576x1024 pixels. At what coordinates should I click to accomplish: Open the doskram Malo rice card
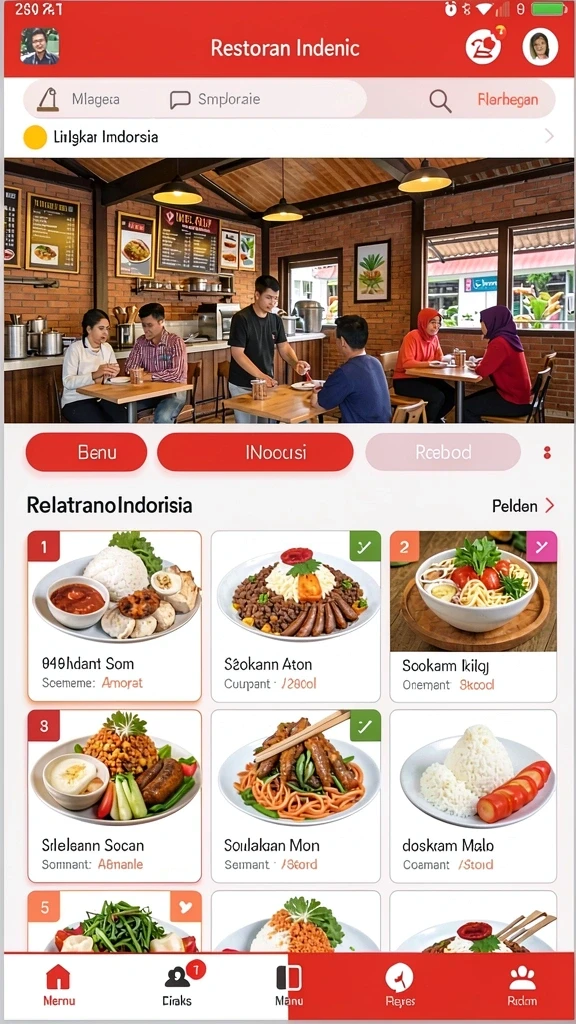[473, 796]
